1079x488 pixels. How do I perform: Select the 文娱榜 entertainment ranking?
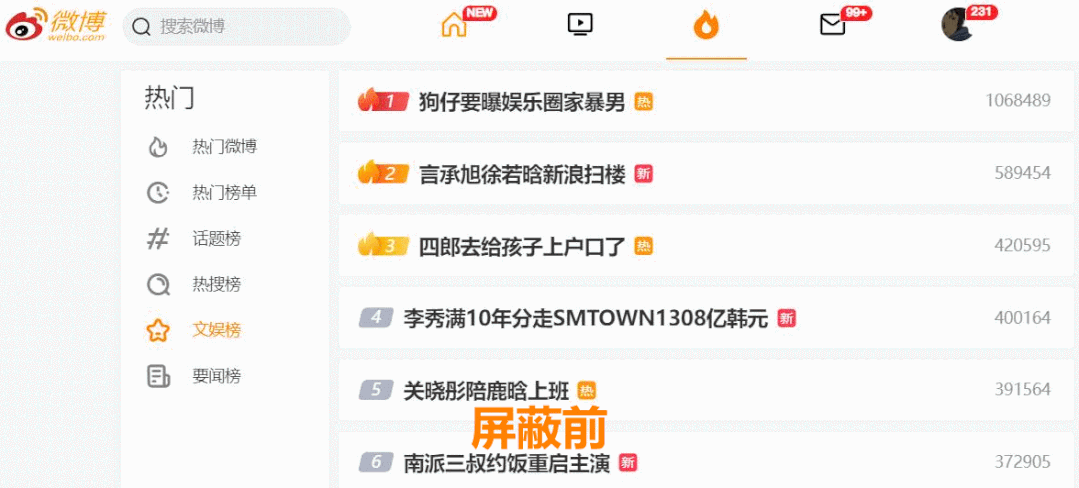click(x=216, y=330)
